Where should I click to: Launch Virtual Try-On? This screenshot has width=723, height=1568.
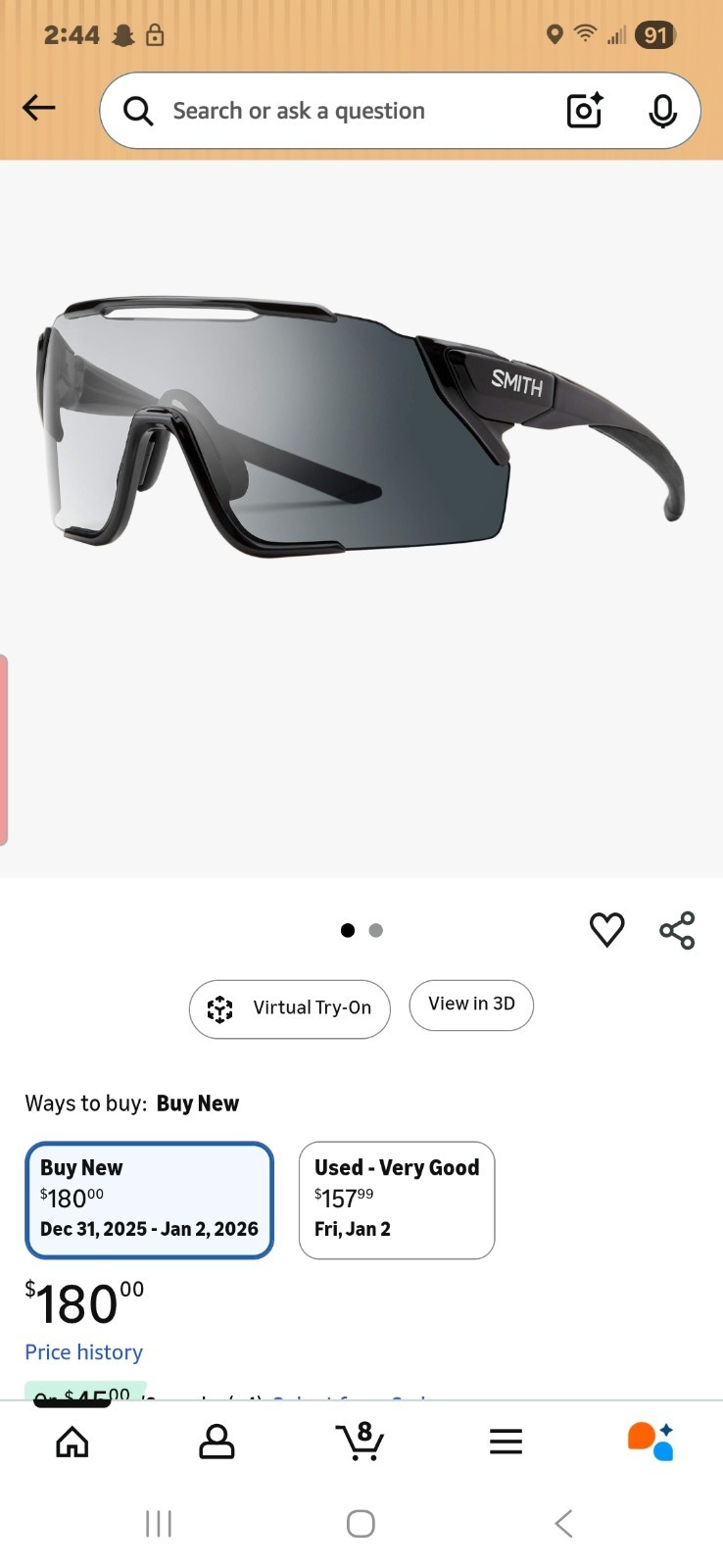[289, 1007]
